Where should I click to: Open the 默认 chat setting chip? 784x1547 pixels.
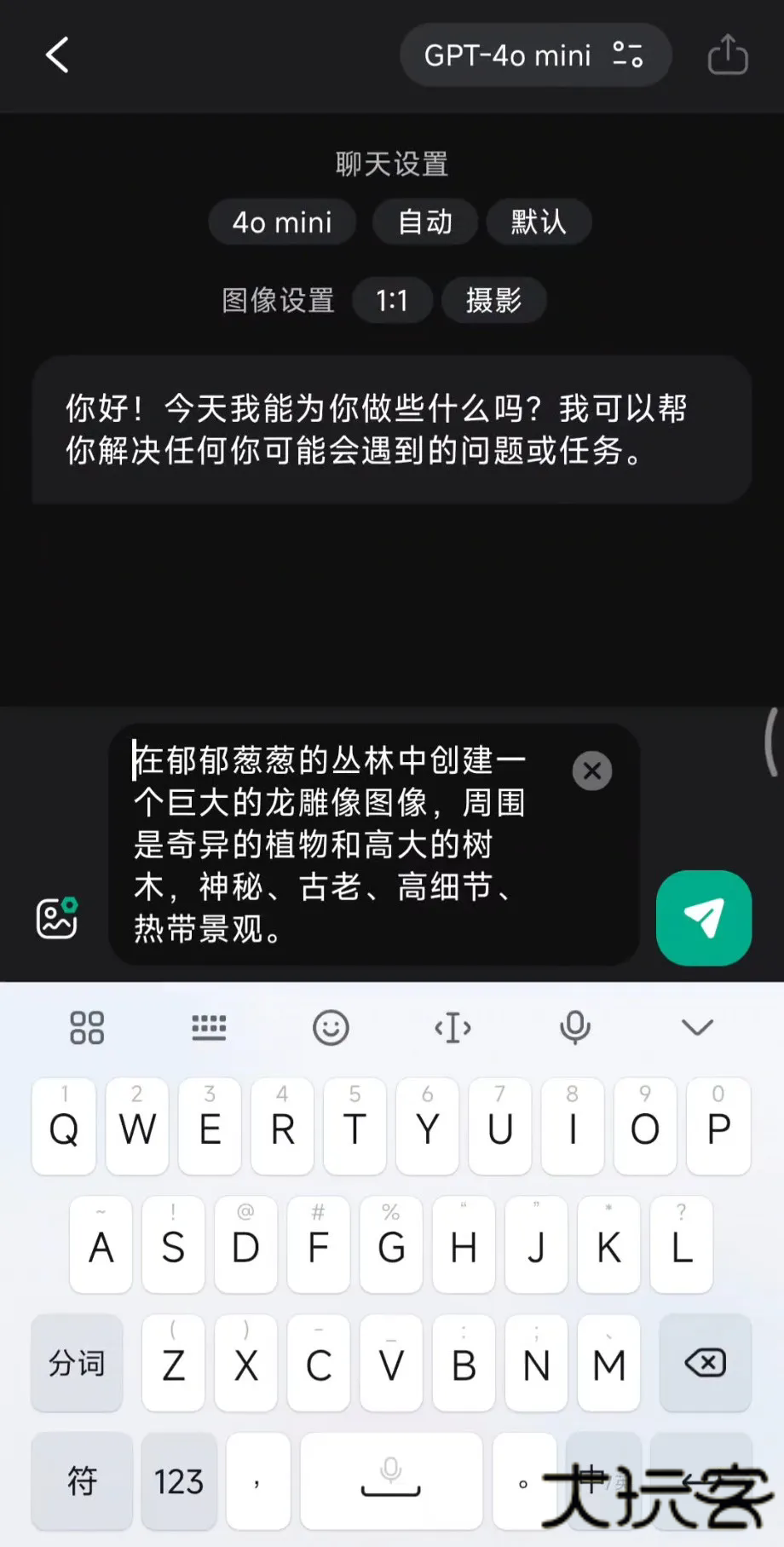[x=539, y=222]
